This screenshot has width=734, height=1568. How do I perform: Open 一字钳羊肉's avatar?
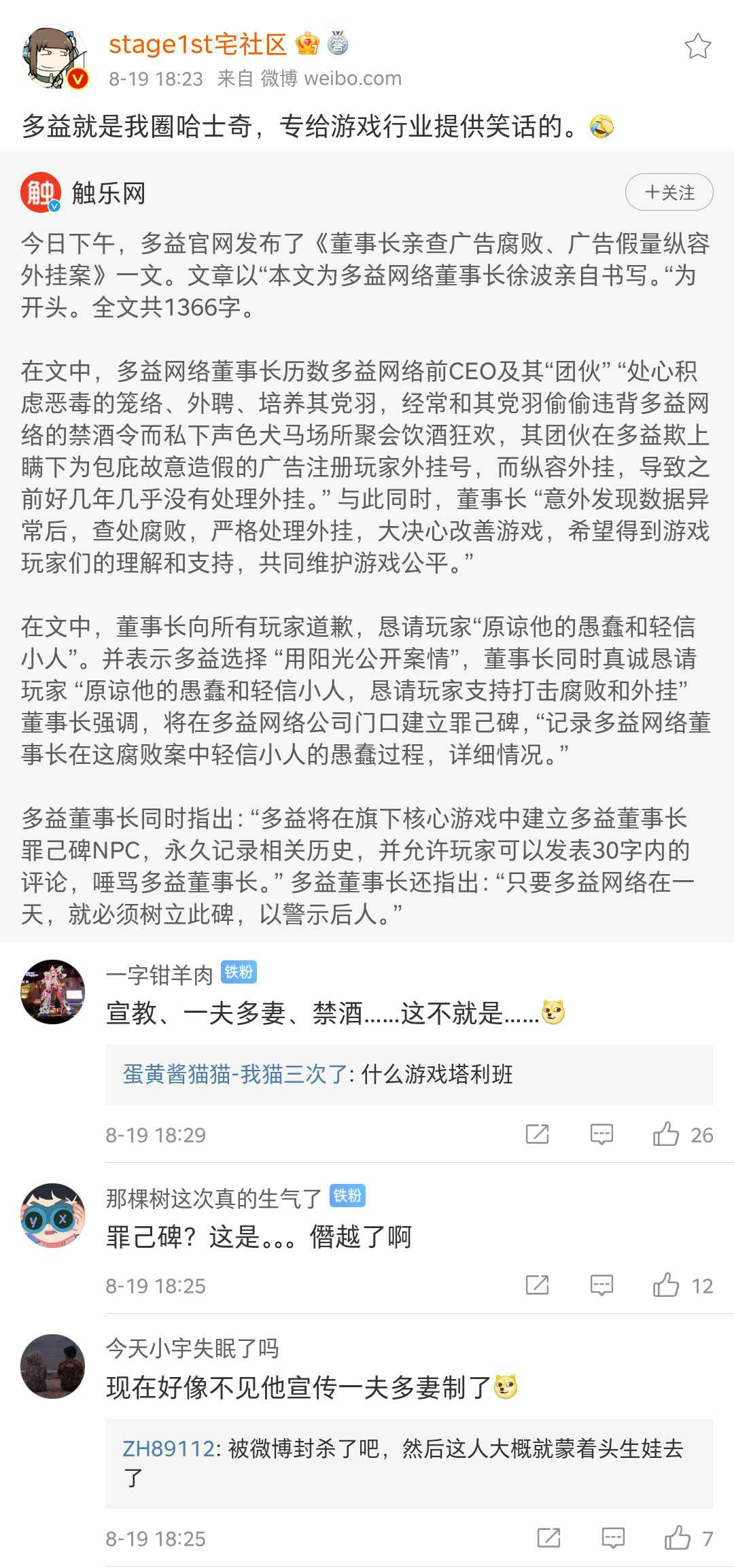53,992
